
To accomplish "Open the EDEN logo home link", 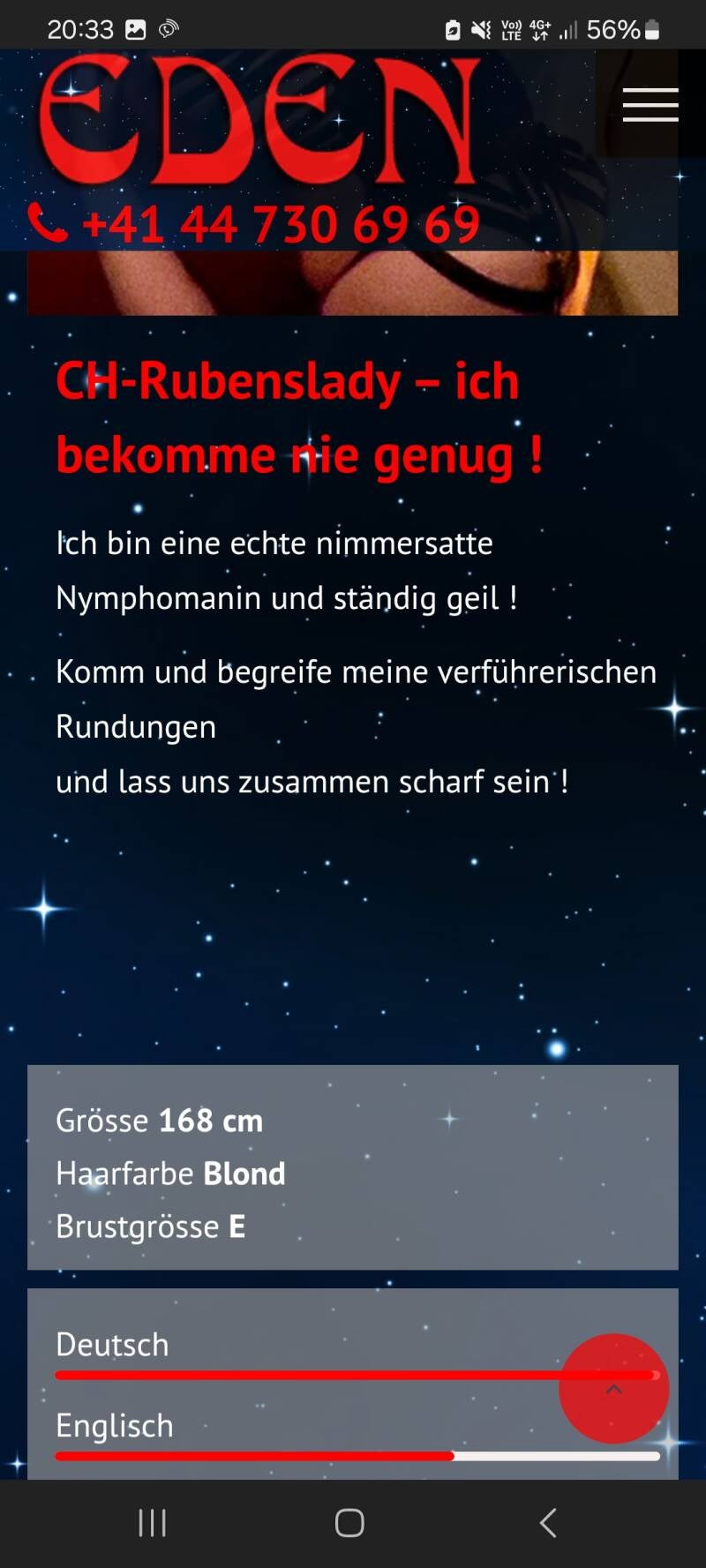I will pos(258,121).
